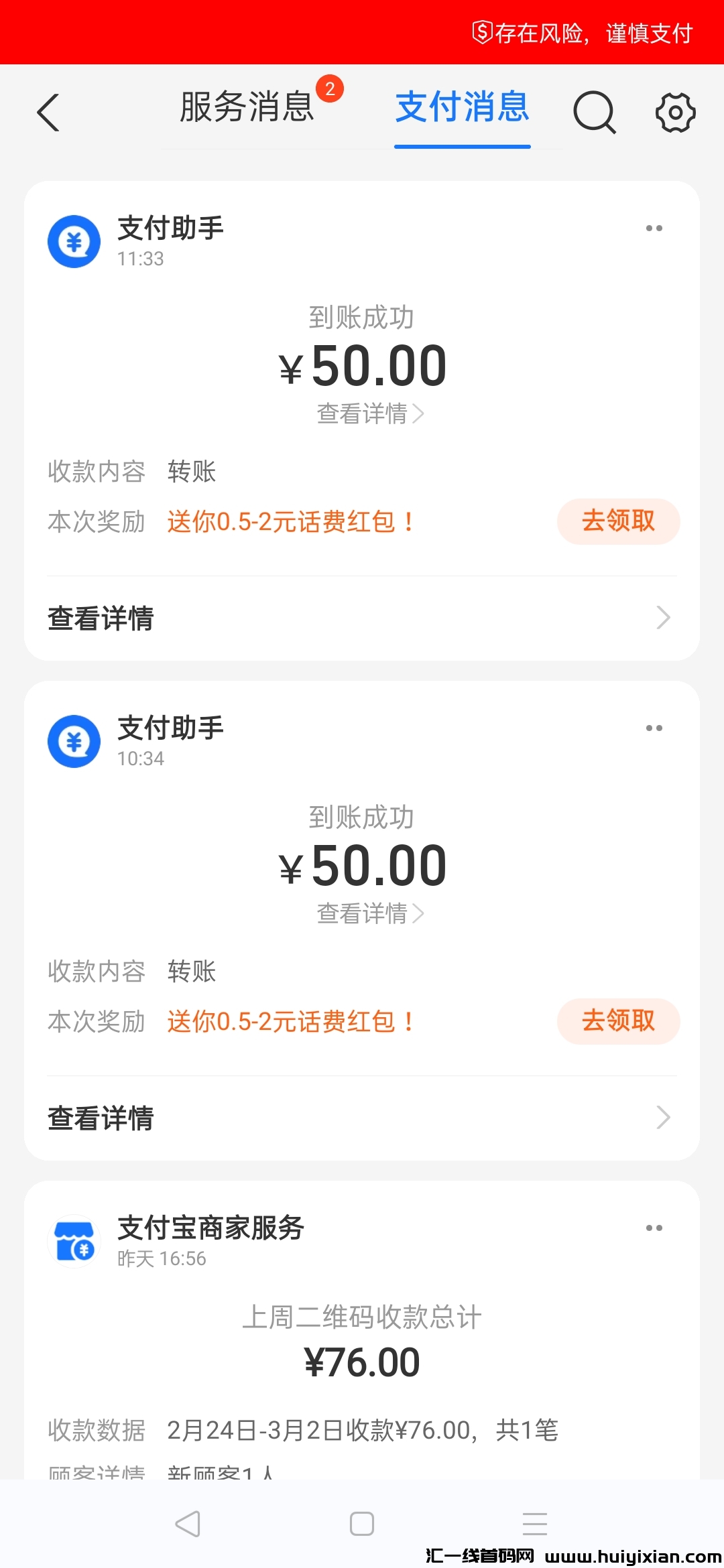Open more options for the 10:34 message

(x=654, y=728)
